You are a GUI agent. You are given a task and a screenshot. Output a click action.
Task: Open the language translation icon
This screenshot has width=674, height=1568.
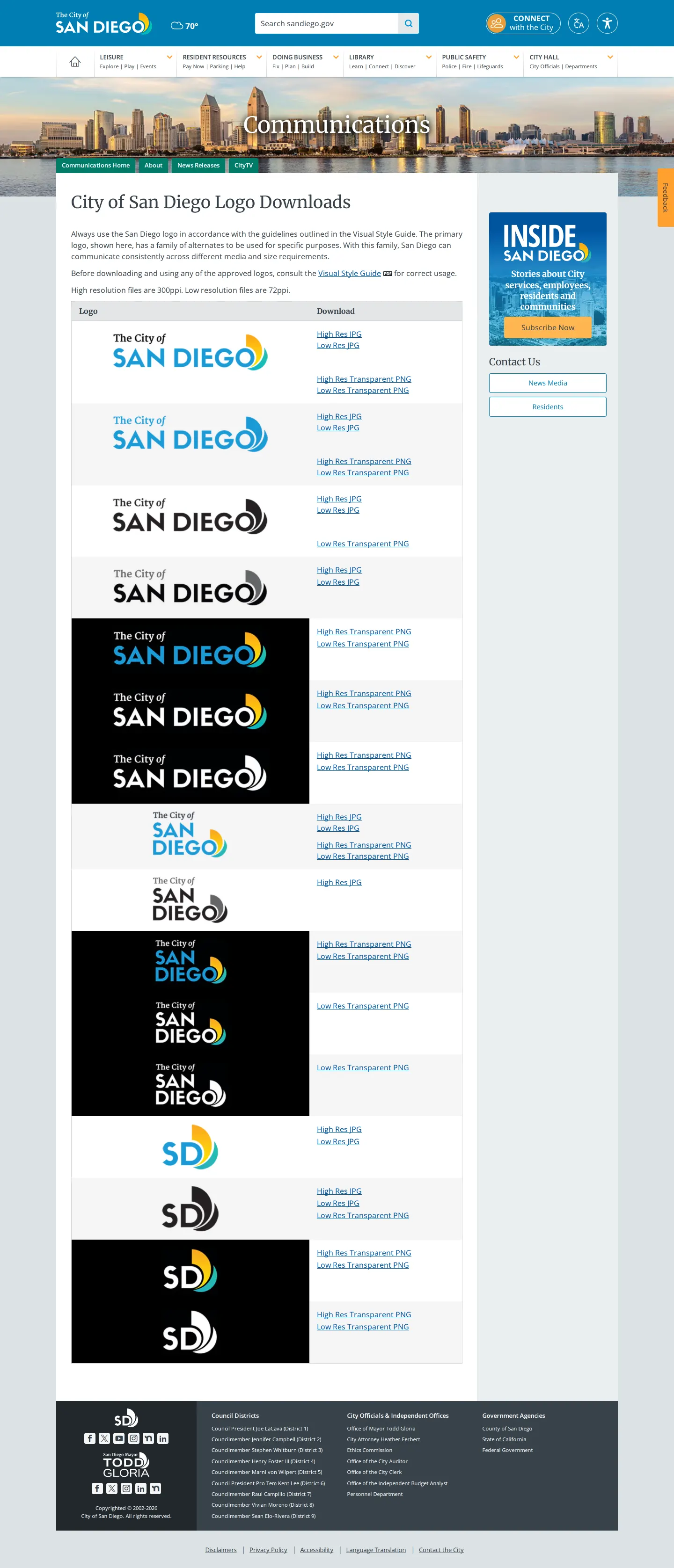579,23
